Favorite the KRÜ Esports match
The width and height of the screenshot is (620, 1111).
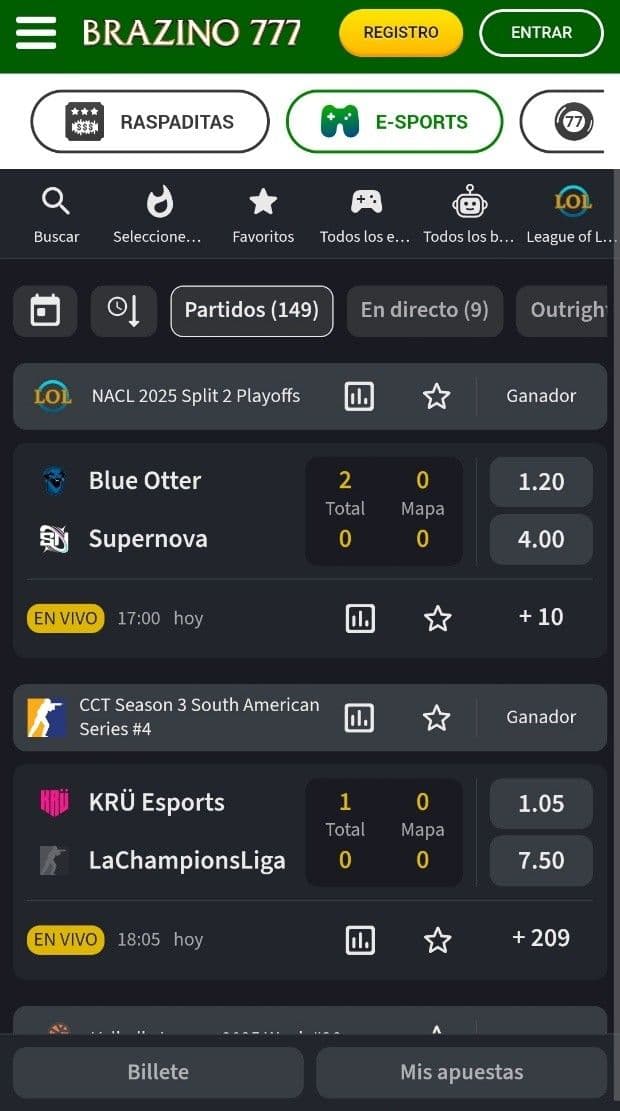tap(437, 939)
